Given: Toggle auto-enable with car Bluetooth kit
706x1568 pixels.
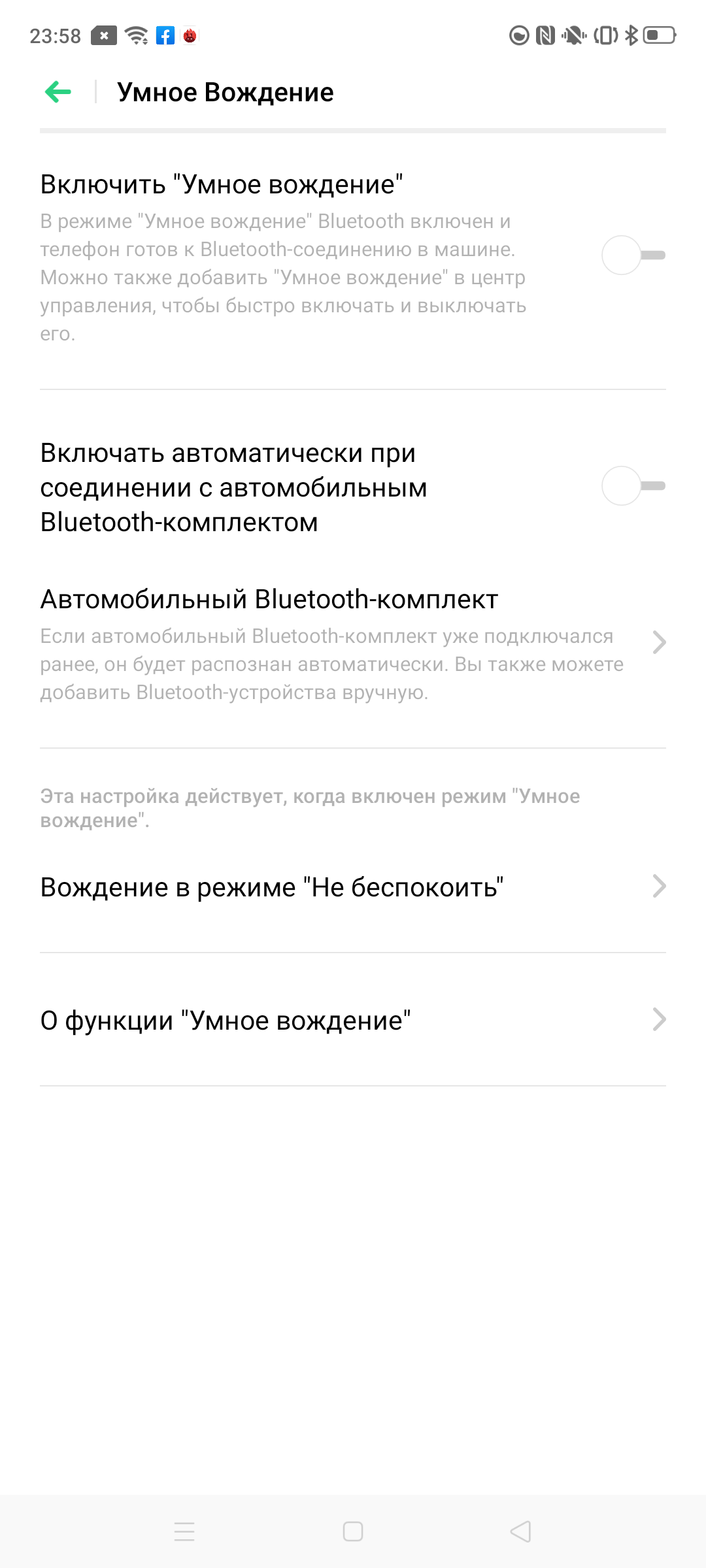Looking at the screenshot, I should click(x=633, y=486).
